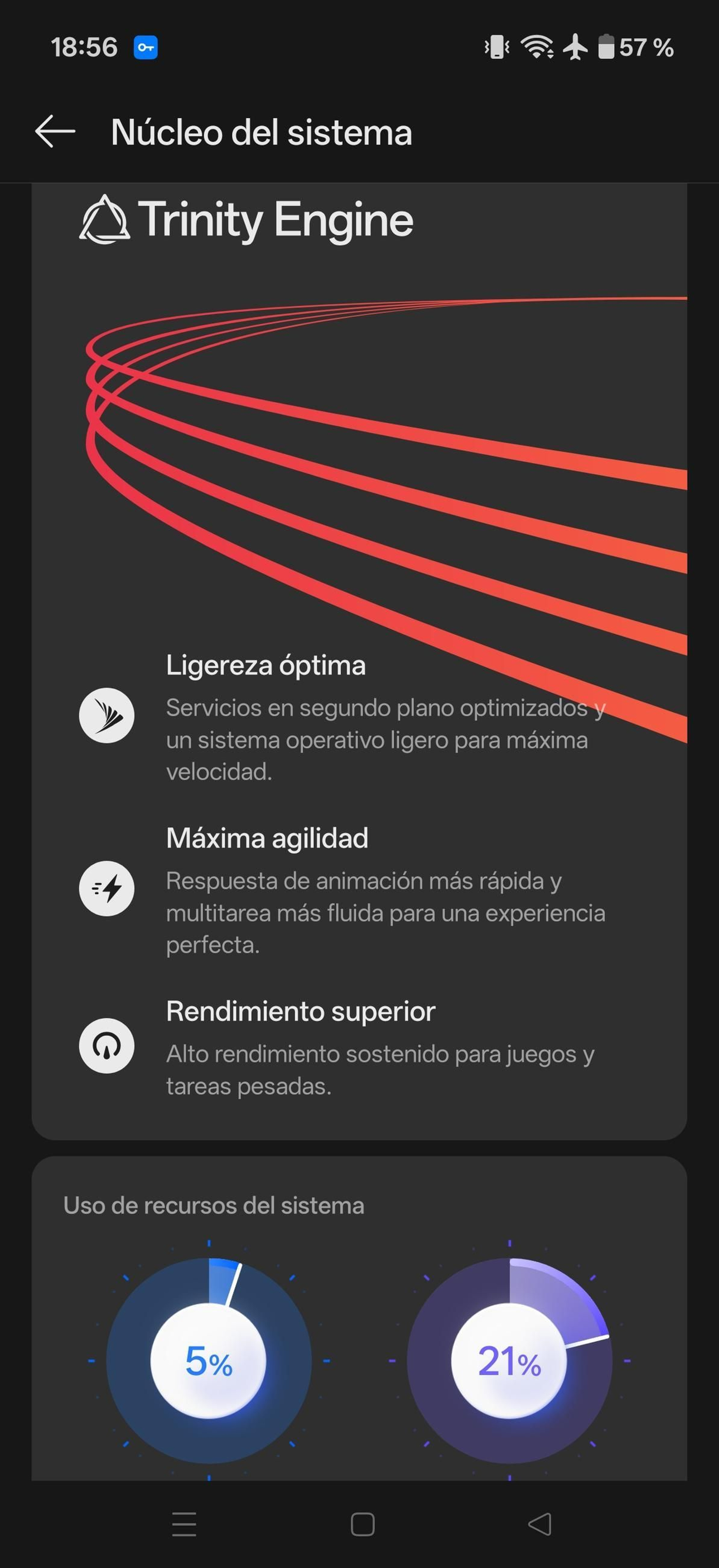Tap the battery icon showing 57%

607,48
